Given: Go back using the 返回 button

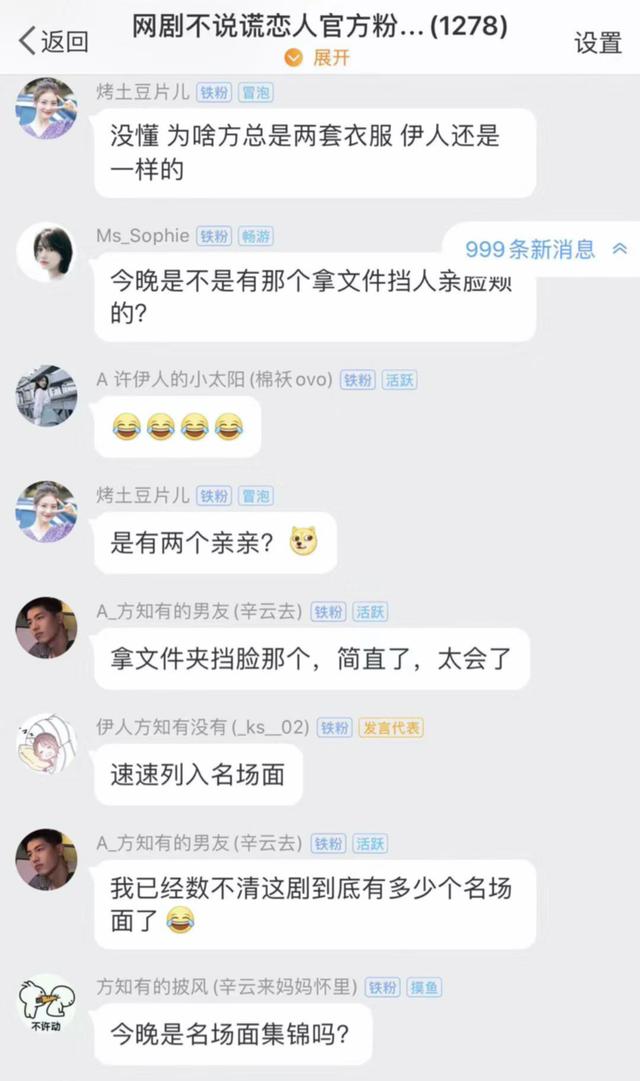Looking at the screenshot, I should 54,41.
